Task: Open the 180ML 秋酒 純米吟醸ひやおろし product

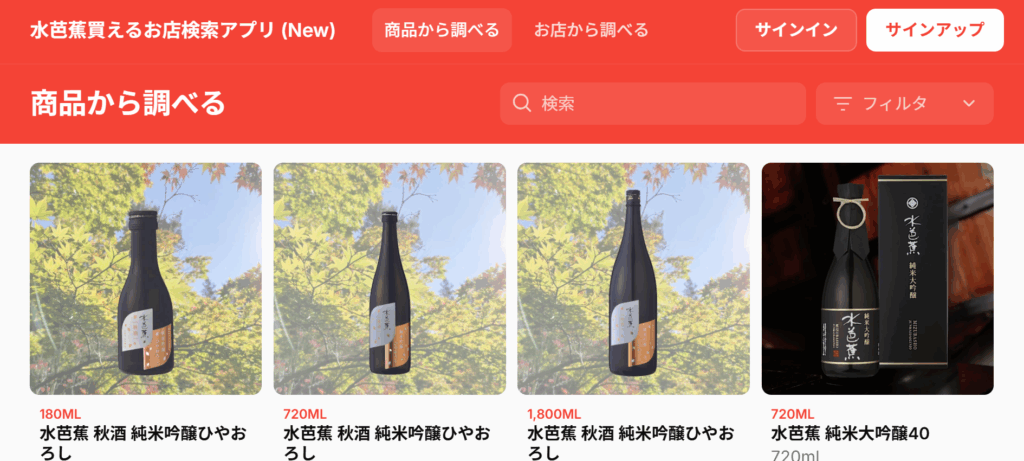Action: [x=146, y=279]
